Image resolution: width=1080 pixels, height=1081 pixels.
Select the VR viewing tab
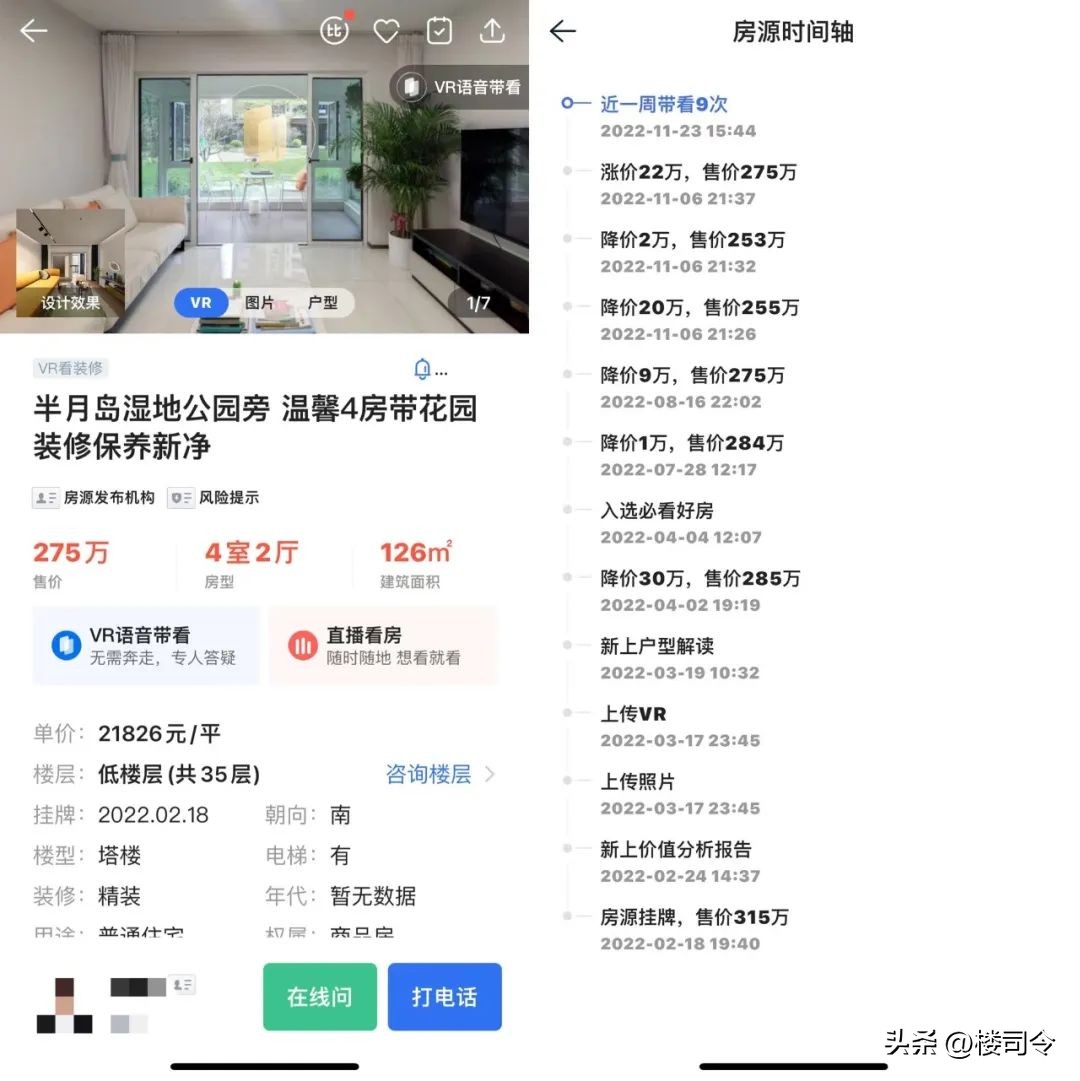[x=200, y=302]
